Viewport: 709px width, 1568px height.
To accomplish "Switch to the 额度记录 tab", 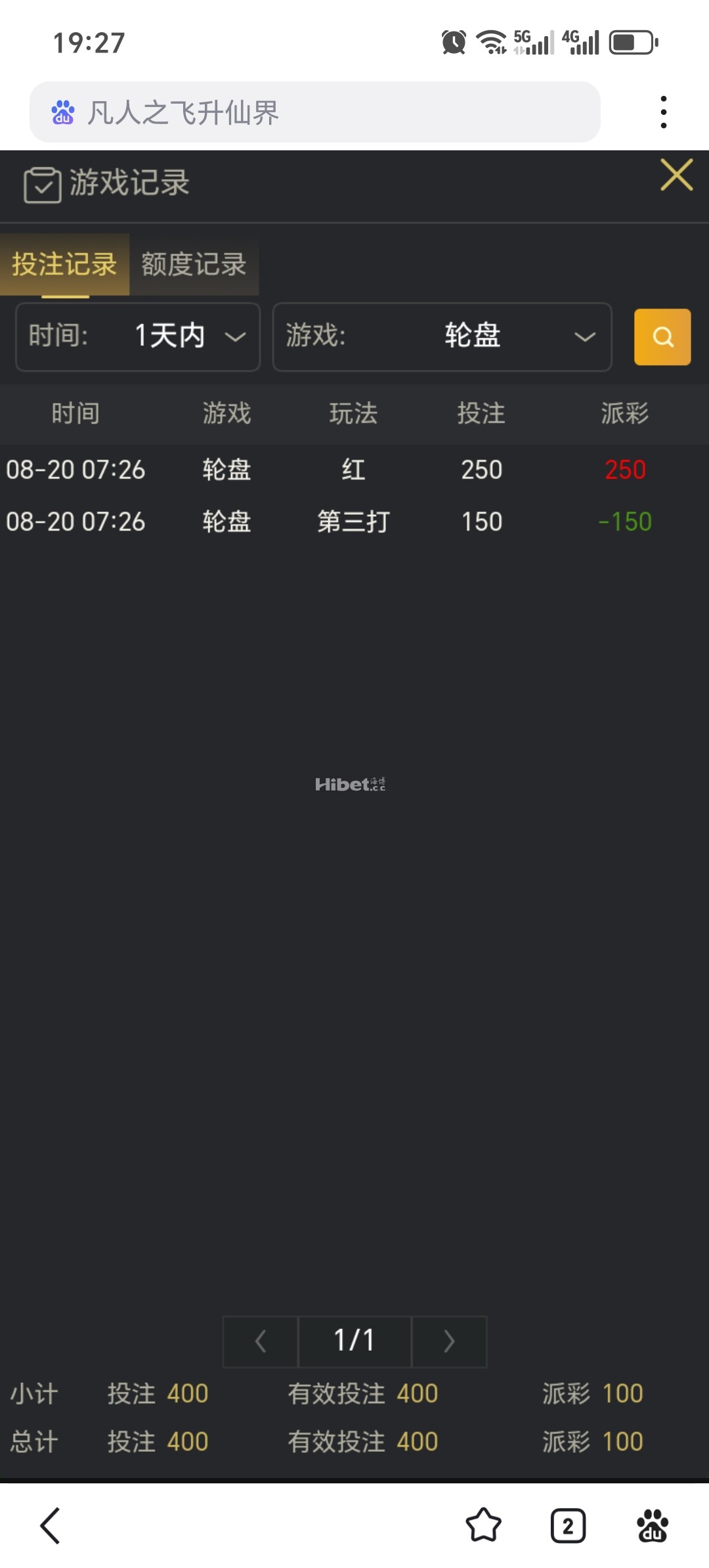I will (192, 265).
